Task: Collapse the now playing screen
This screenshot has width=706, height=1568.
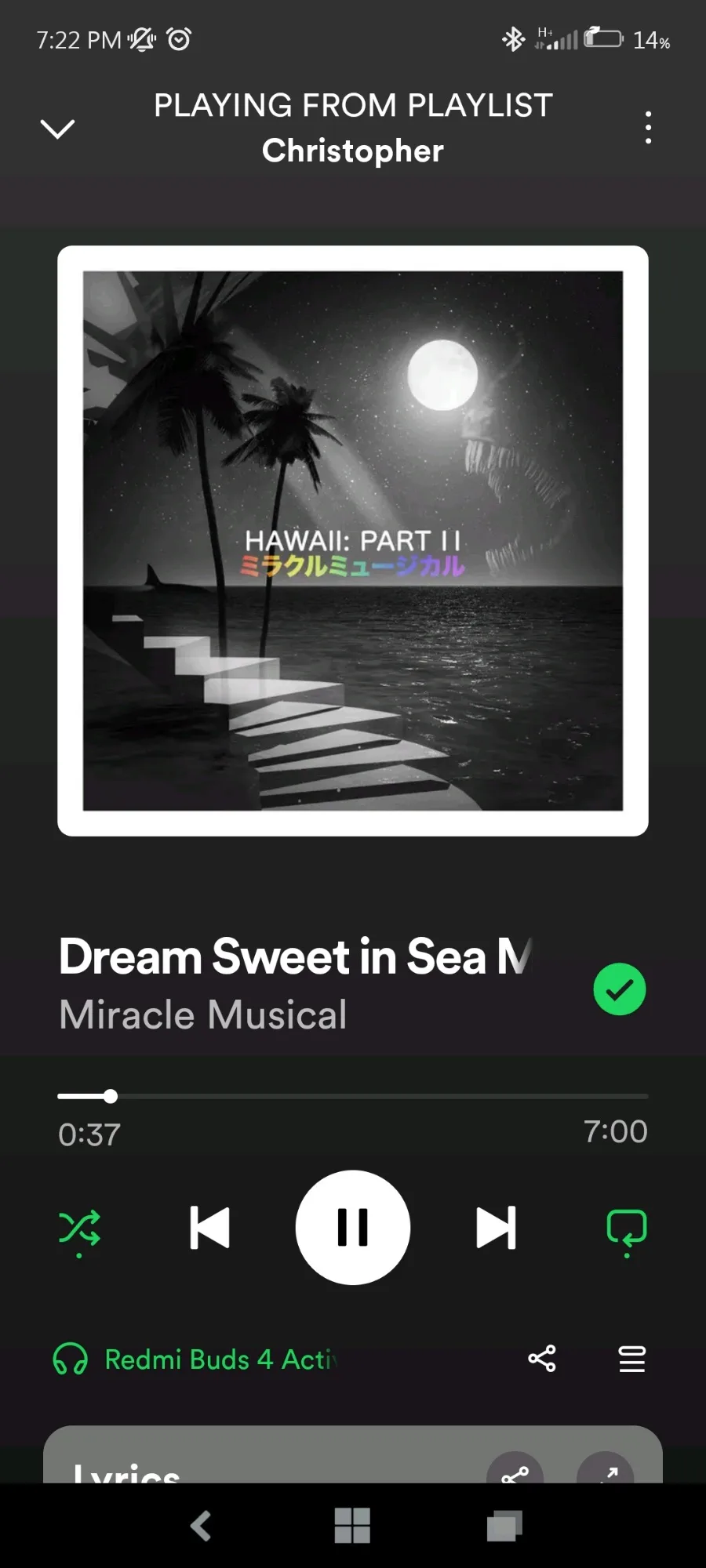Action: pos(57,129)
